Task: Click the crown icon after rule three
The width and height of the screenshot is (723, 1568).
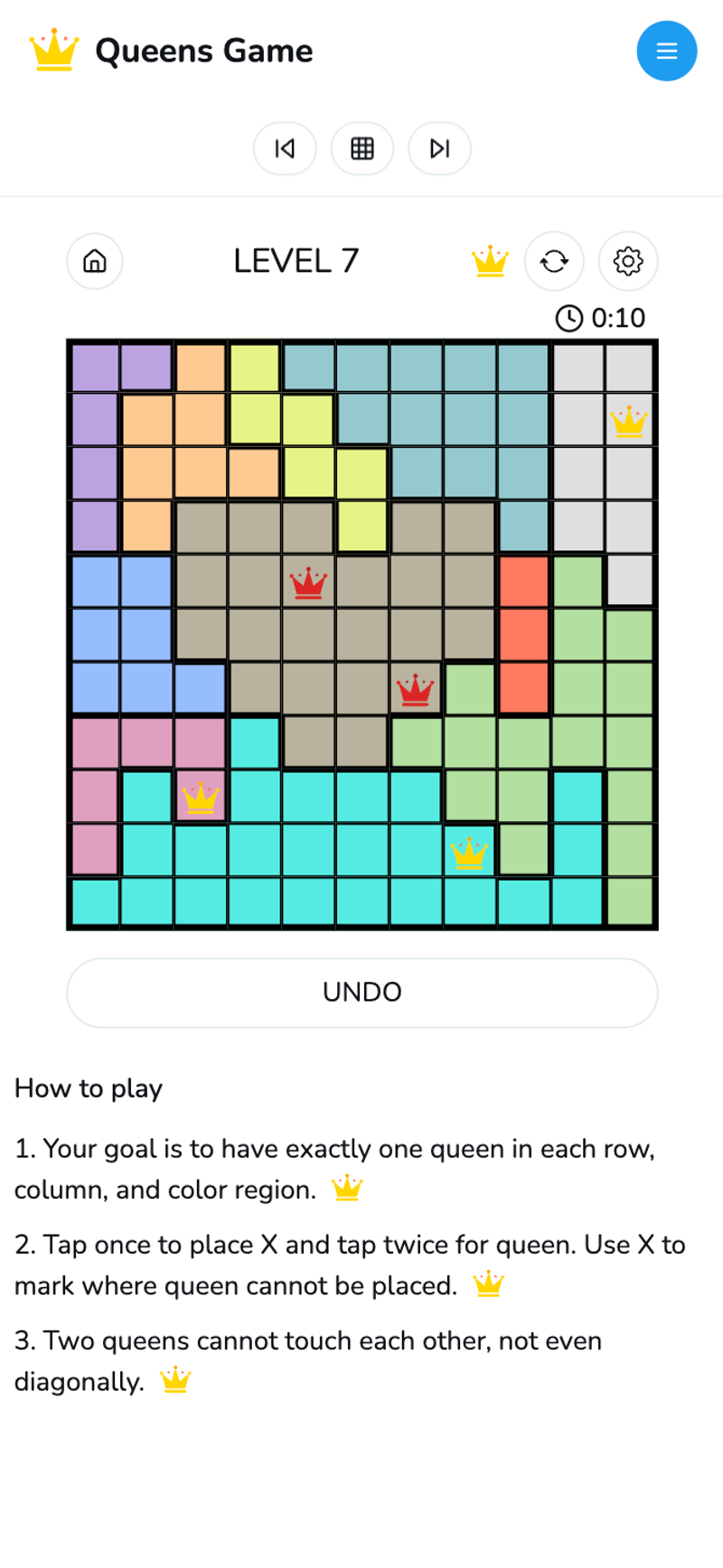Action: pos(177,1378)
